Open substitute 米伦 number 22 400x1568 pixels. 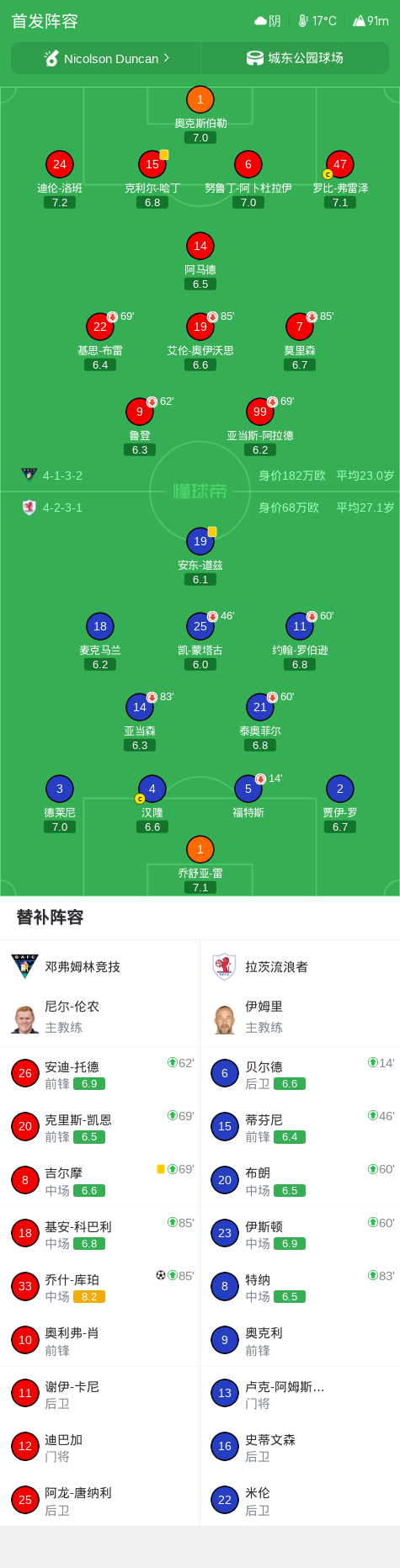click(300, 1500)
